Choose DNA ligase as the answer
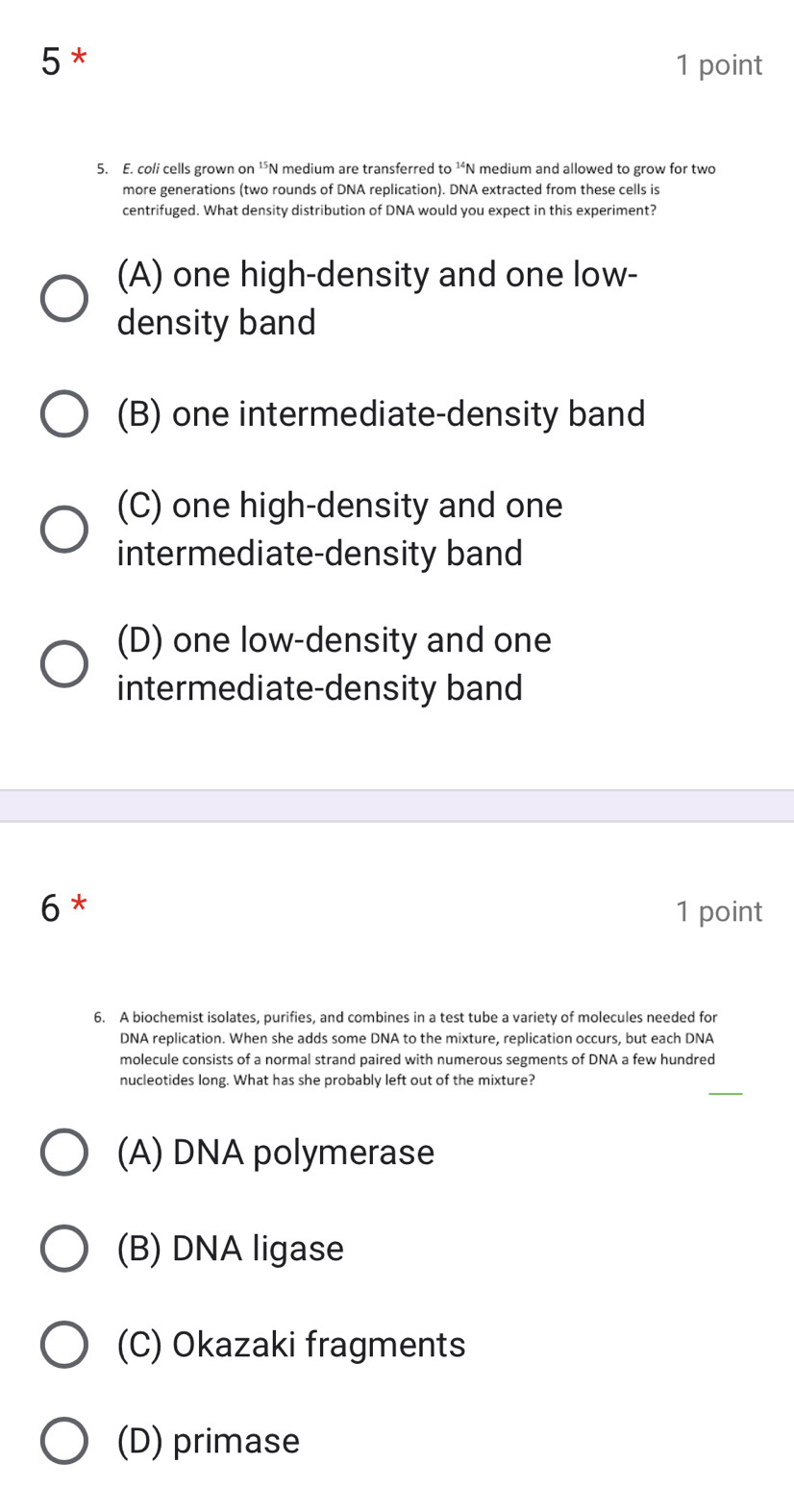Screen dimensions: 794x1512 click(x=64, y=1249)
